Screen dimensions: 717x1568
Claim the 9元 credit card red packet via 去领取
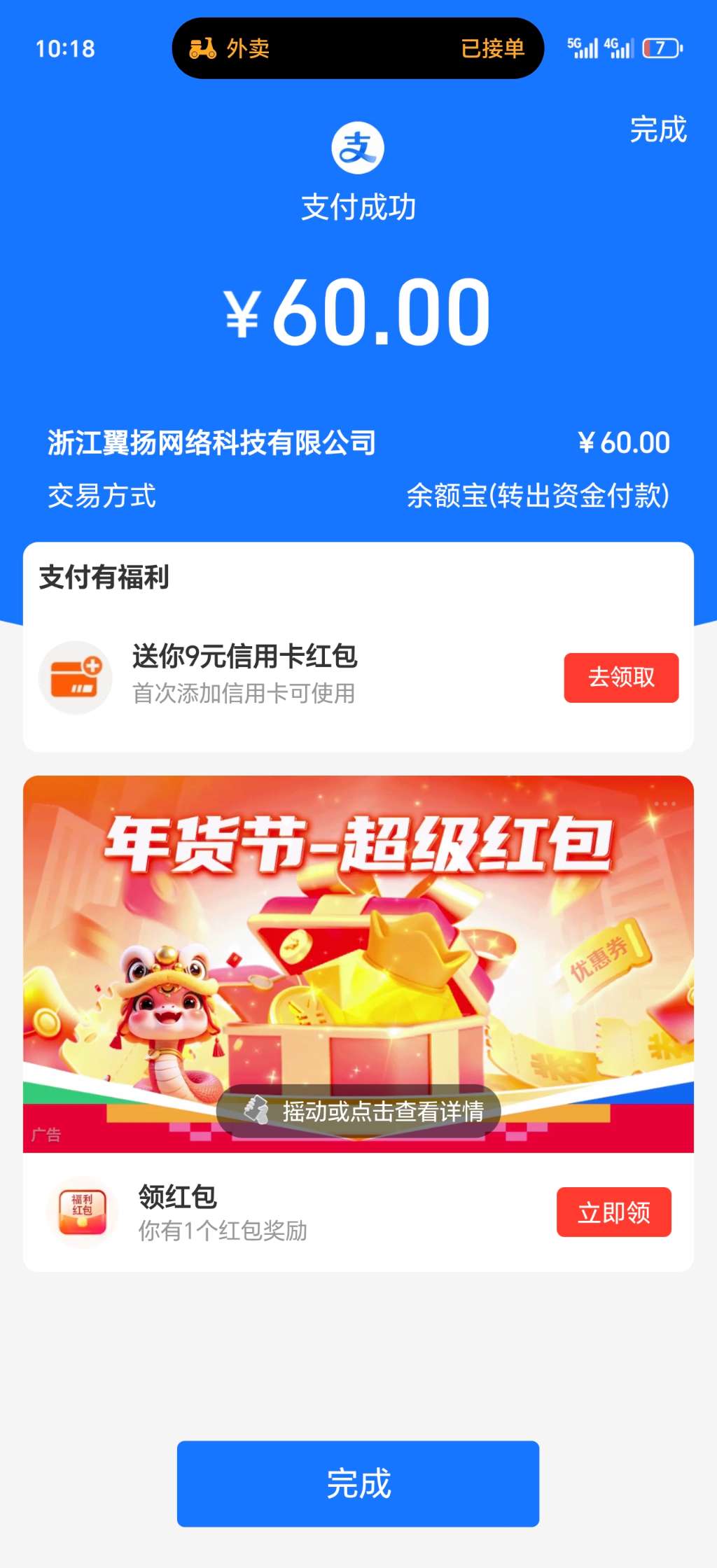621,677
